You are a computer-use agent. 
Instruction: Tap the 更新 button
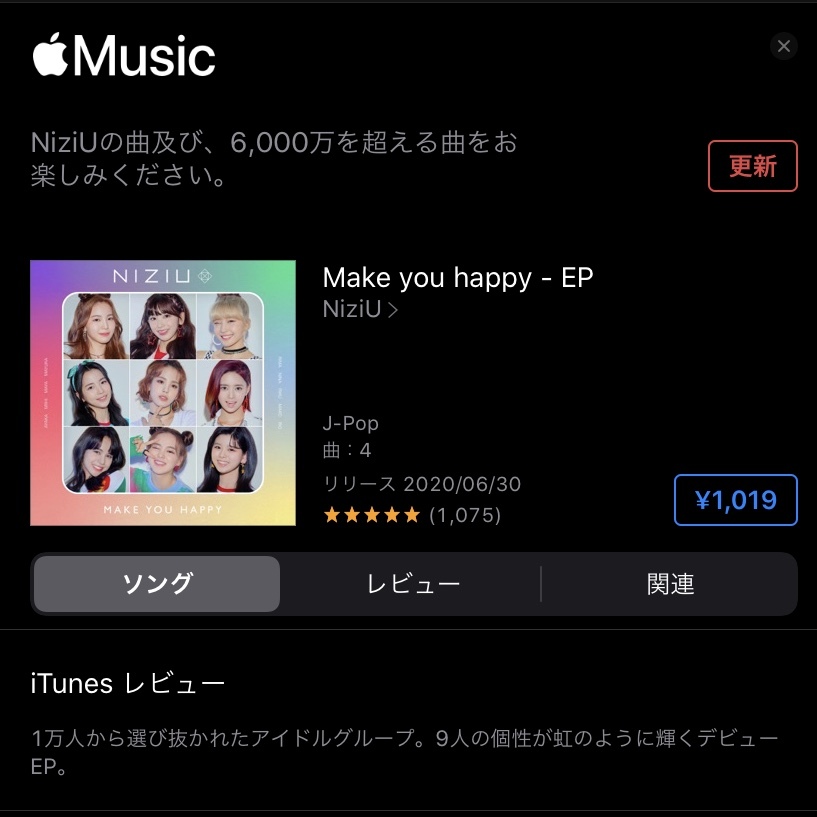752,166
